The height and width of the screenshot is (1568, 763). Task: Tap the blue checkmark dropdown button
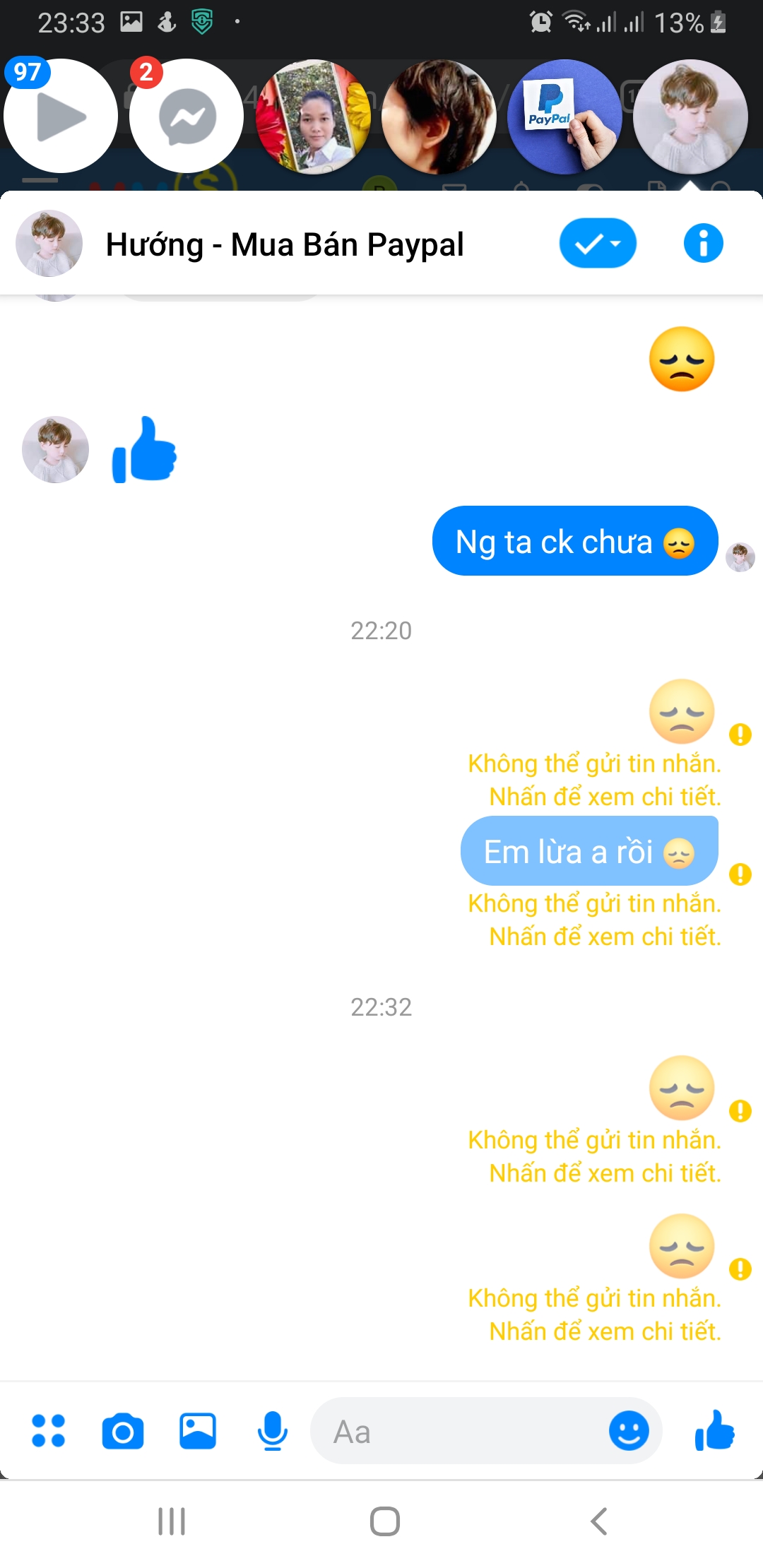coord(598,244)
